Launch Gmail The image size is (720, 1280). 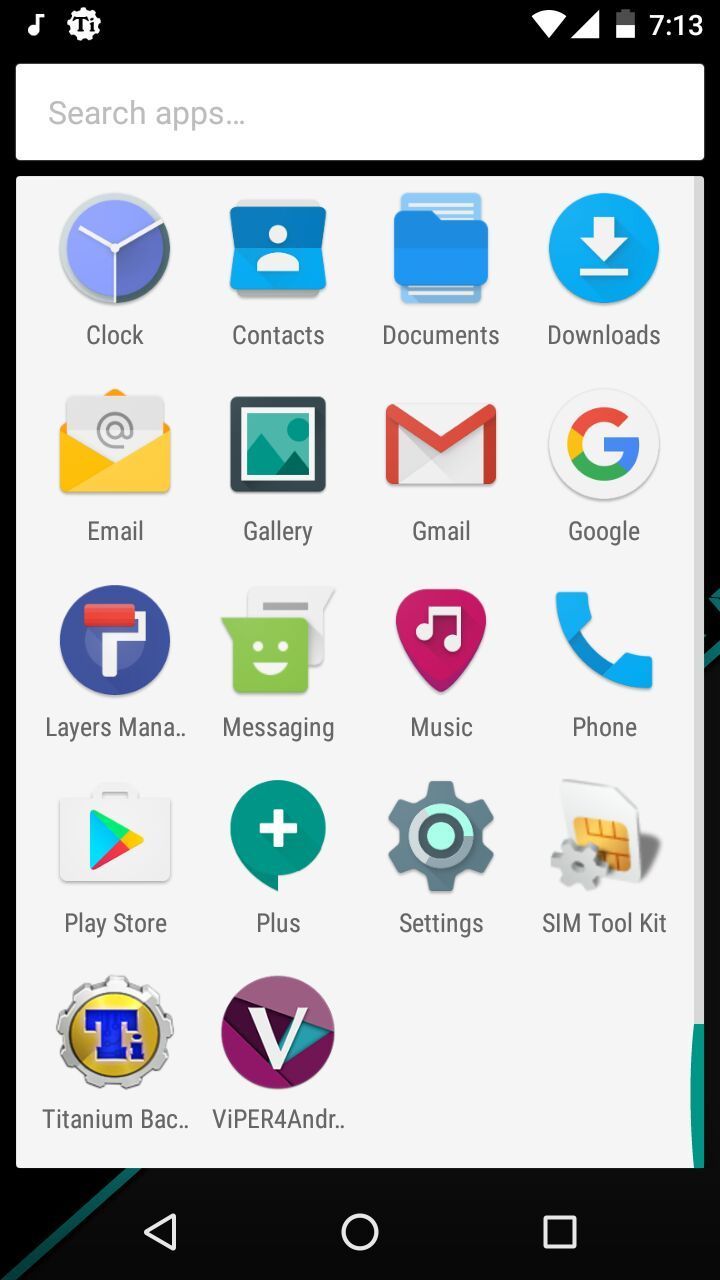coord(441,444)
